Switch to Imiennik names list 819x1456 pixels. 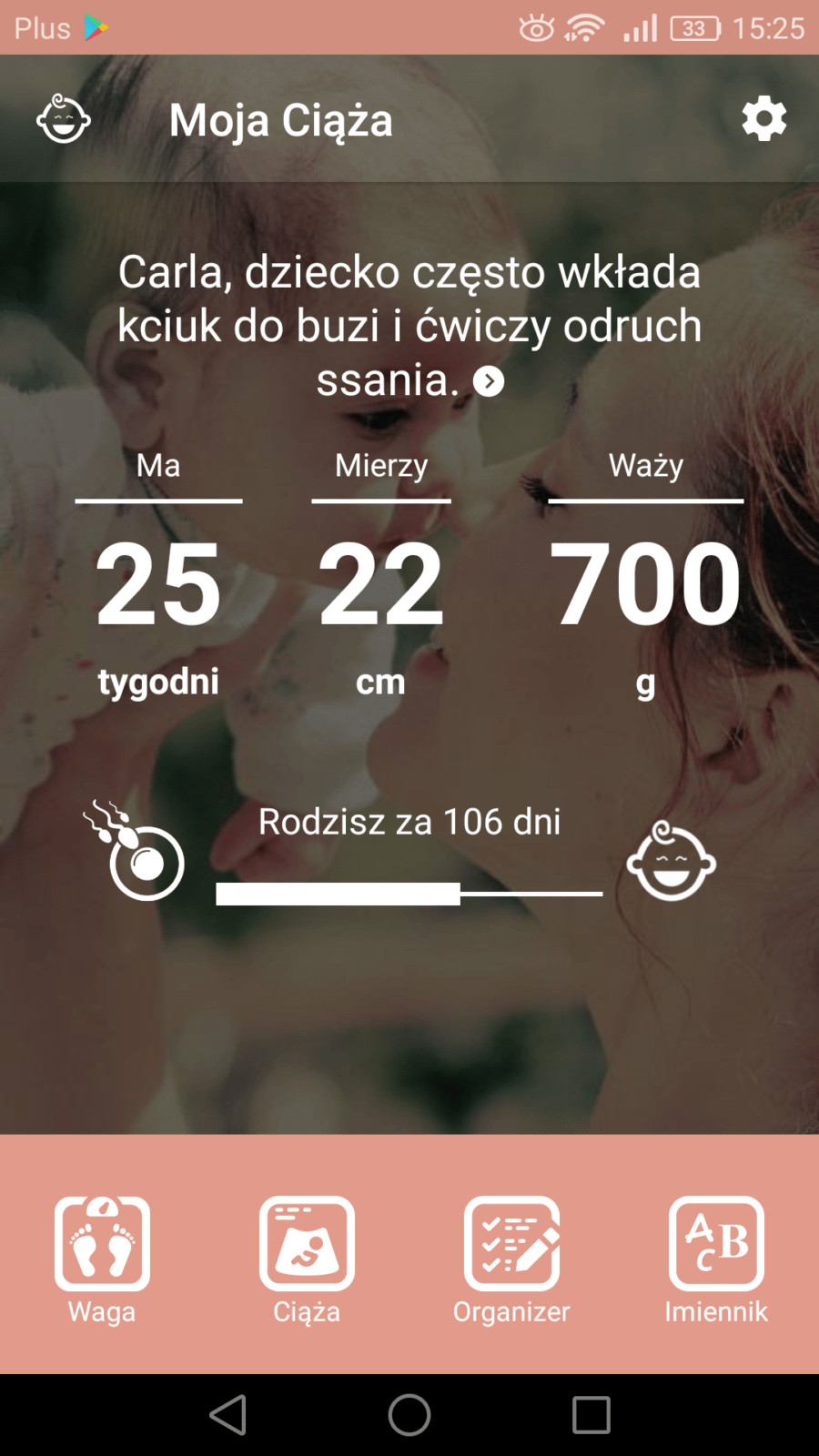[716, 1260]
